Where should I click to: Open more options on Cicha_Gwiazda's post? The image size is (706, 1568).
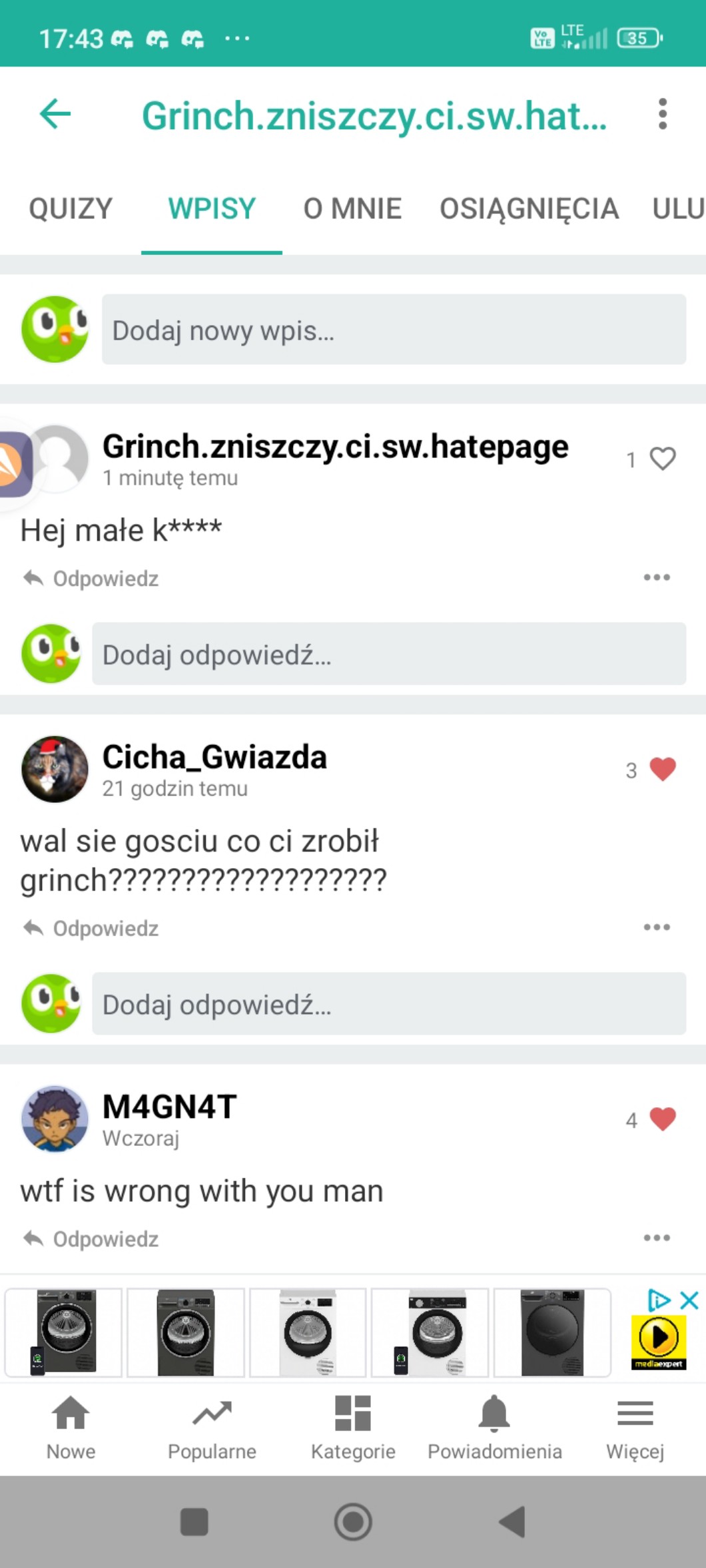(656, 927)
